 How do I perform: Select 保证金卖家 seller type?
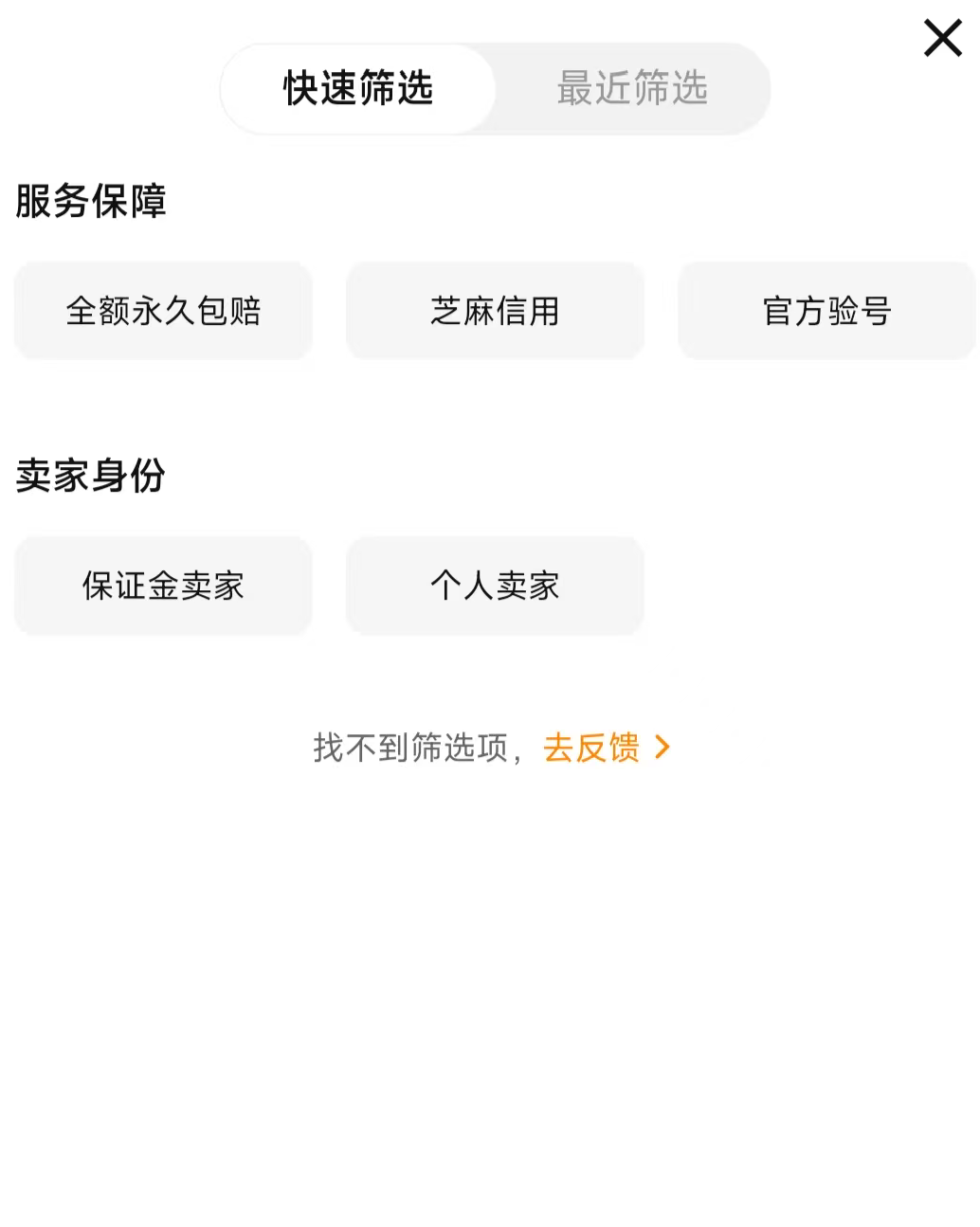click(x=163, y=586)
